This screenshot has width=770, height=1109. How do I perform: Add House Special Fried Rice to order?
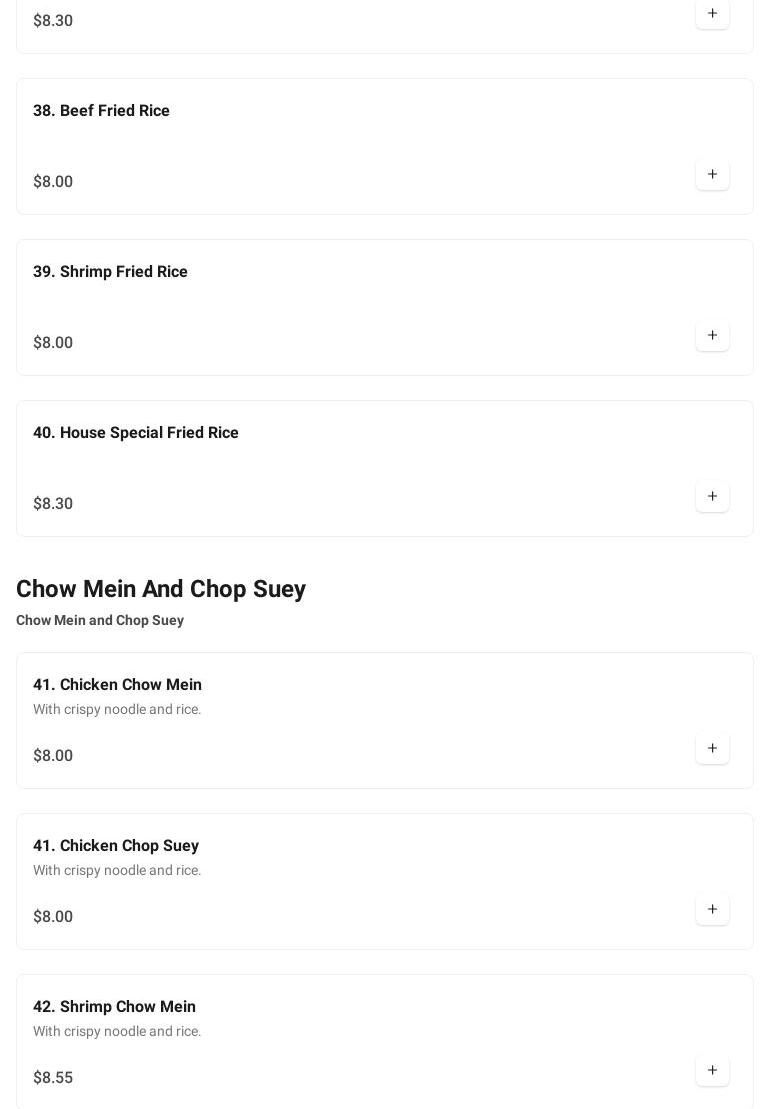[x=712, y=497]
